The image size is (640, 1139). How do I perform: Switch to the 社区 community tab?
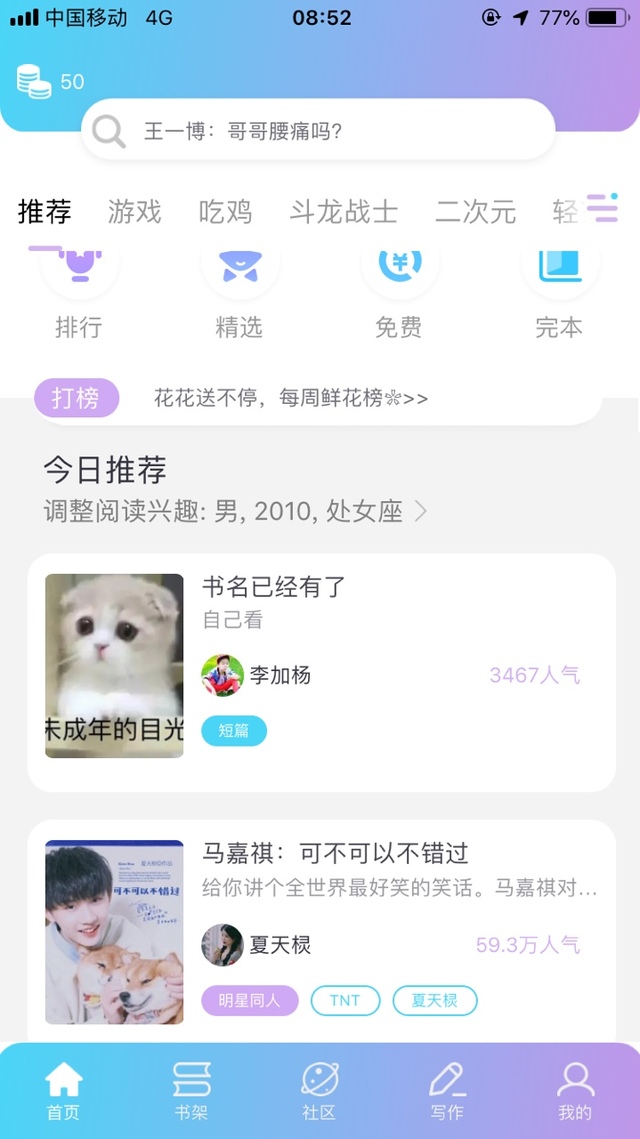(x=319, y=1090)
